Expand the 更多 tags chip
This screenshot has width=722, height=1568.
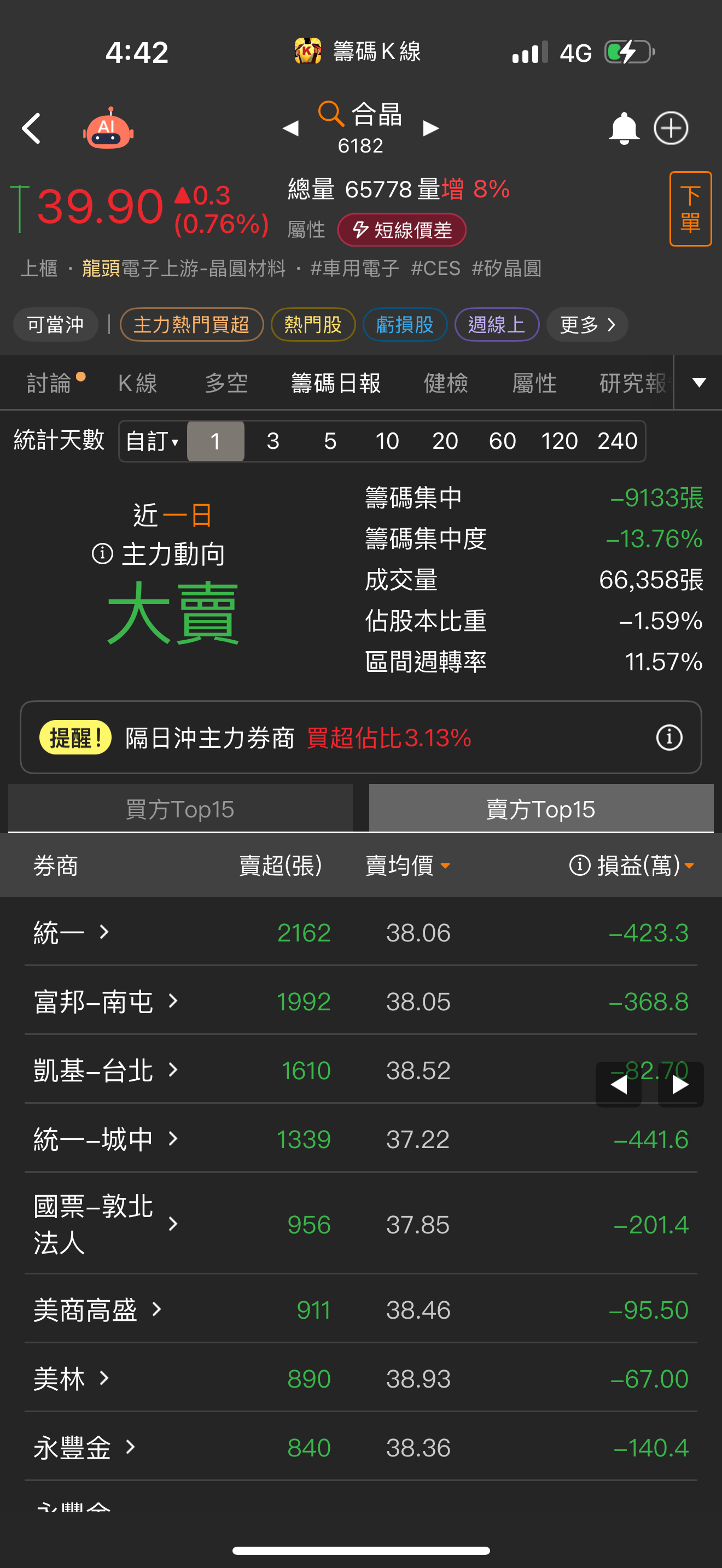click(x=586, y=324)
